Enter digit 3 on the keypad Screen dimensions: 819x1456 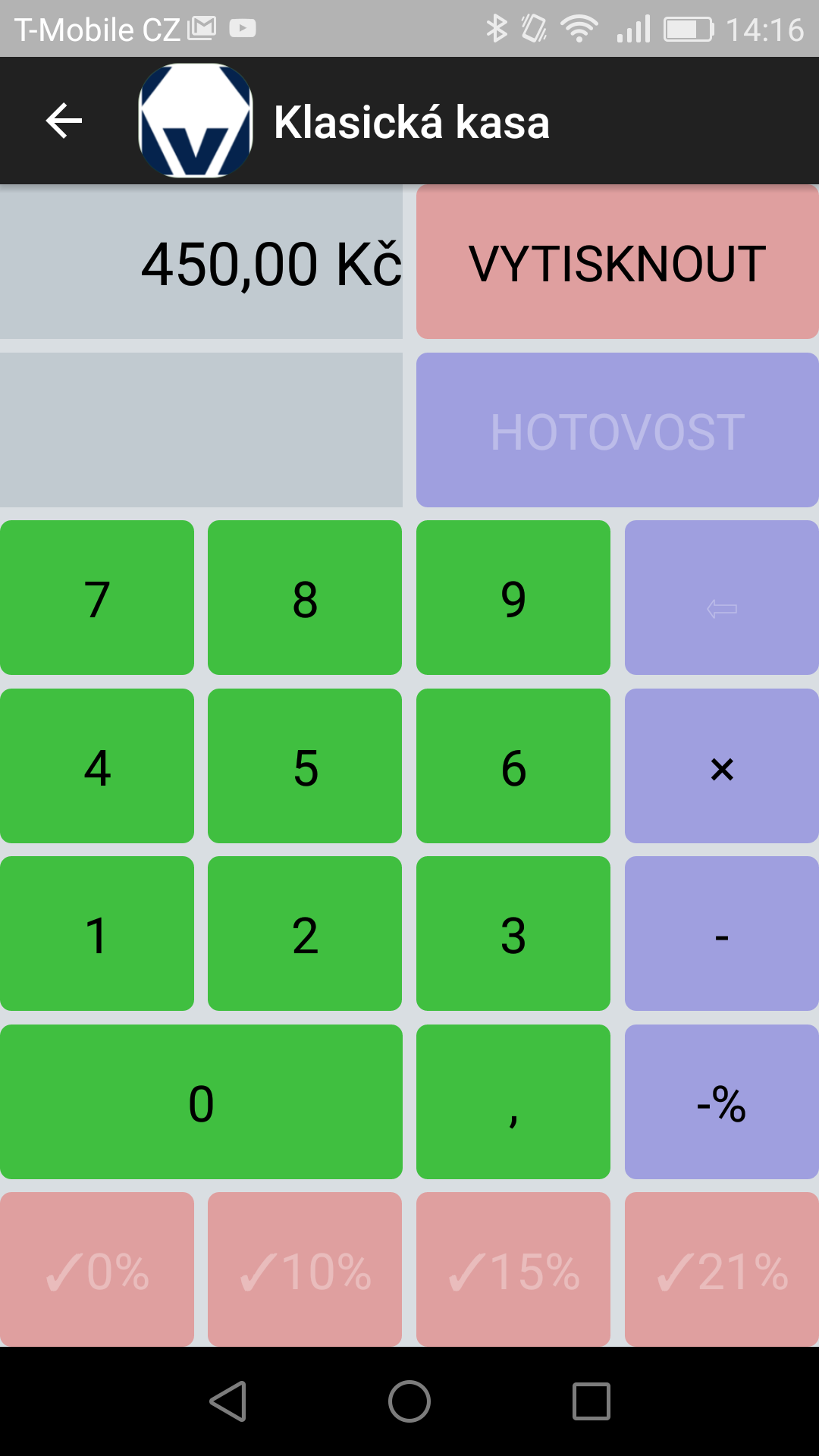pos(513,934)
